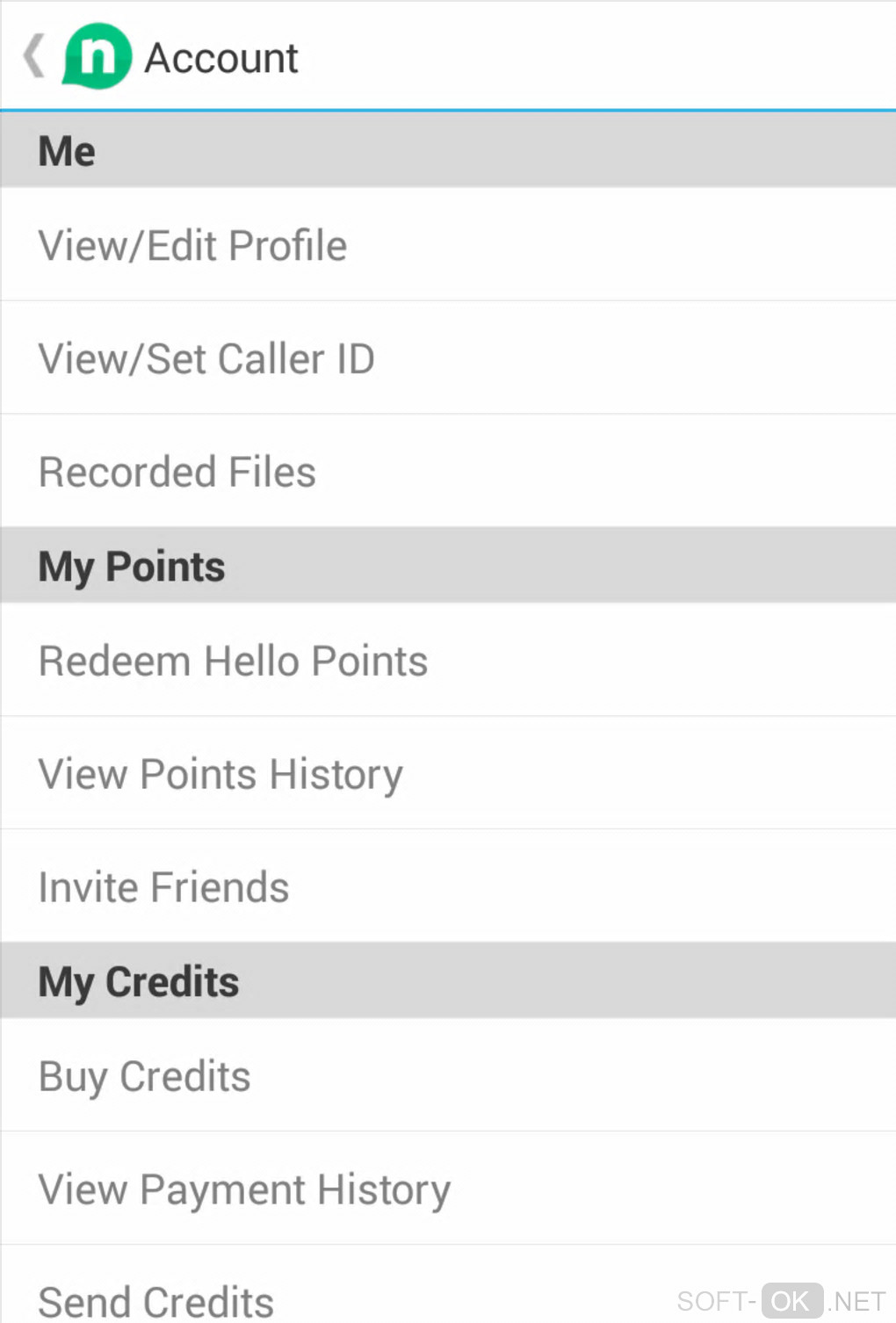896x1323 pixels.
Task: Open Recorded Files
Action: [177, 472]
